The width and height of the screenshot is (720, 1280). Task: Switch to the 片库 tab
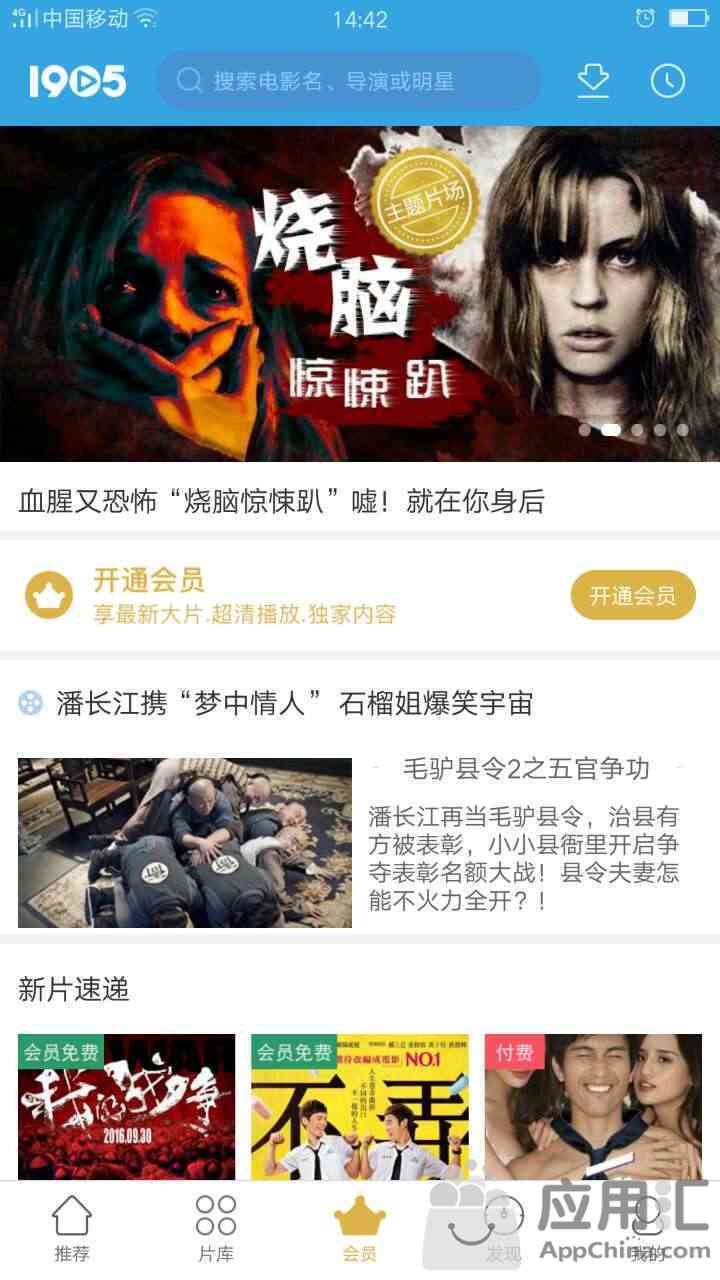point(216,1230)
